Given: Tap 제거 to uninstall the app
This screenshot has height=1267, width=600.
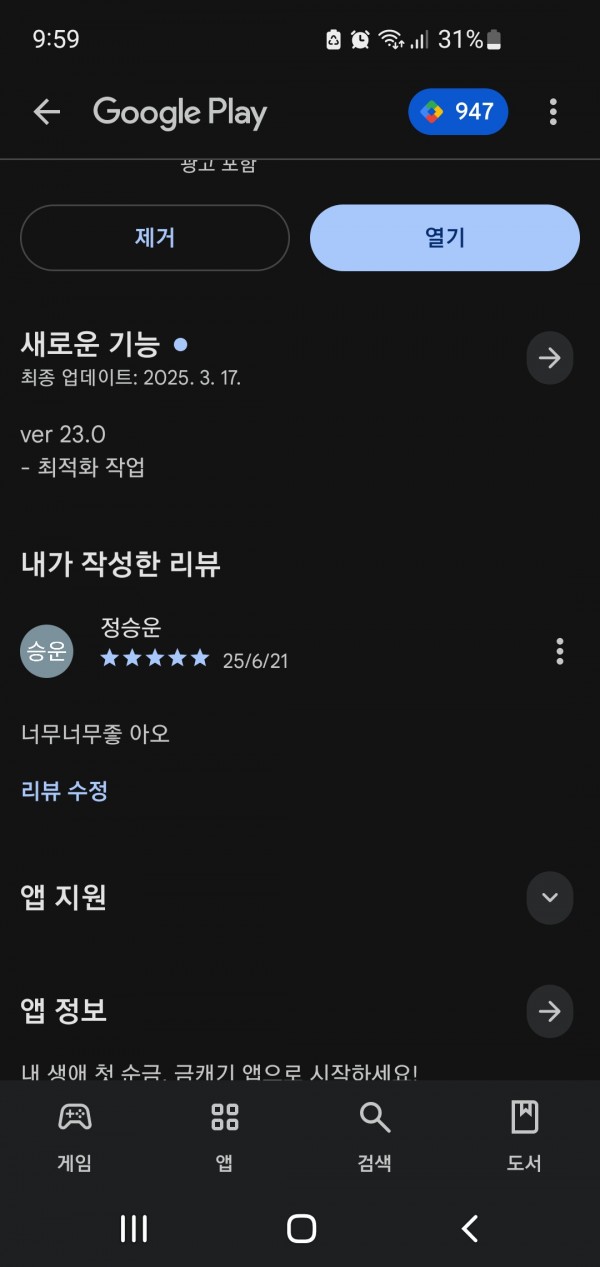Looking at the screenshot, I should [x=155, y=238].
